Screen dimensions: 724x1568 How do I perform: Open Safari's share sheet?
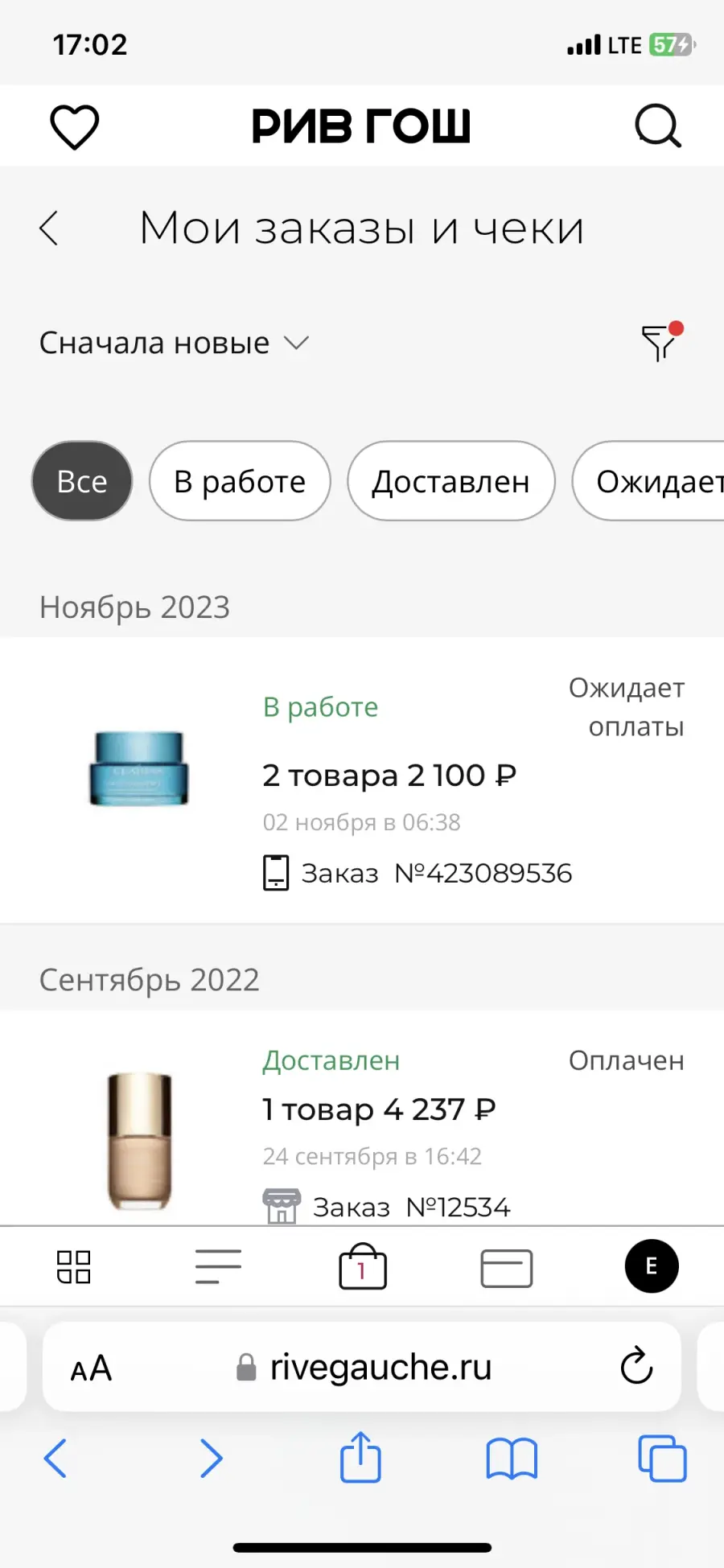(x=360, y=1457)
